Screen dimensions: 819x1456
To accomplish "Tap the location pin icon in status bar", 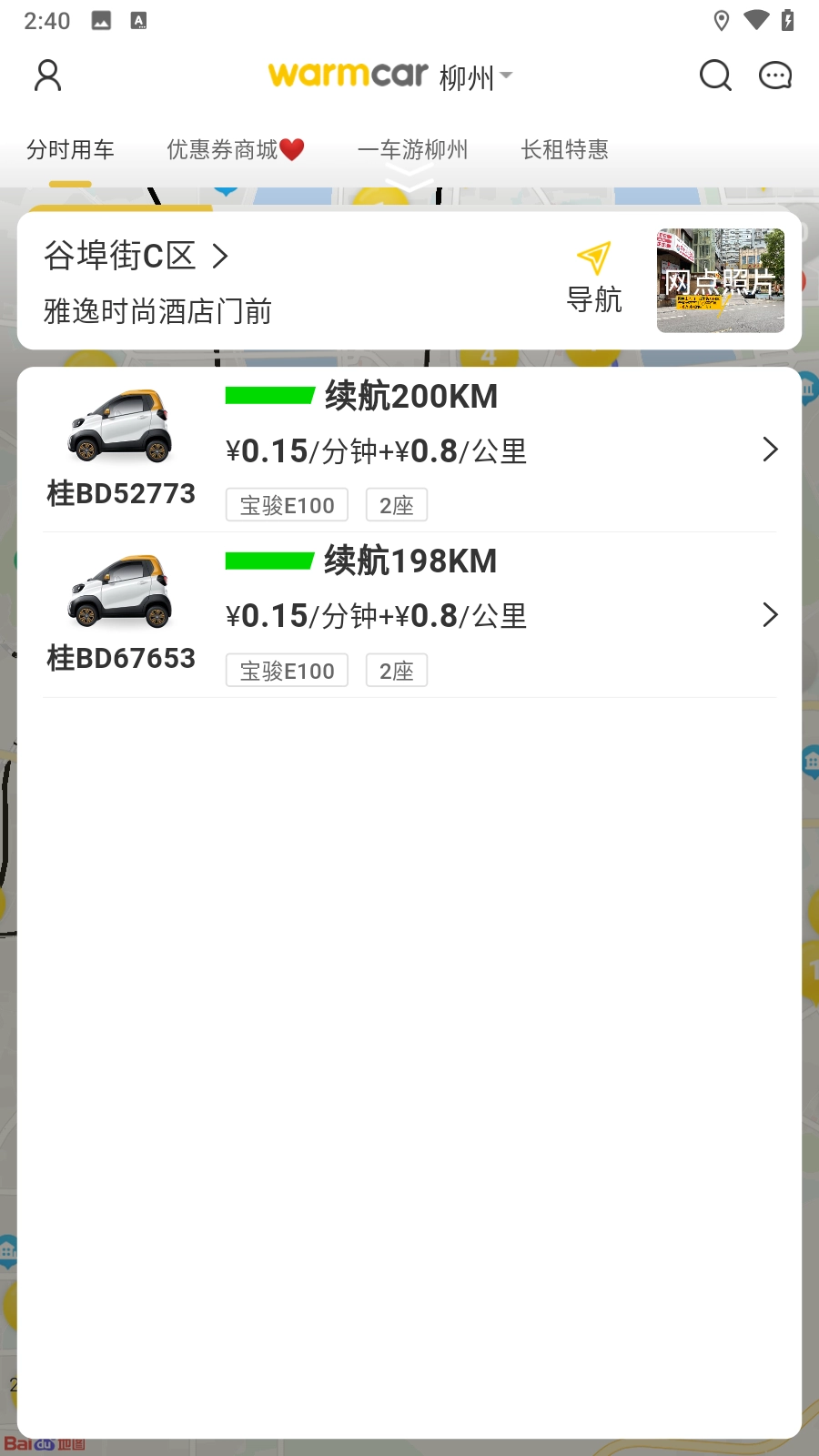I will pos(723,20).
